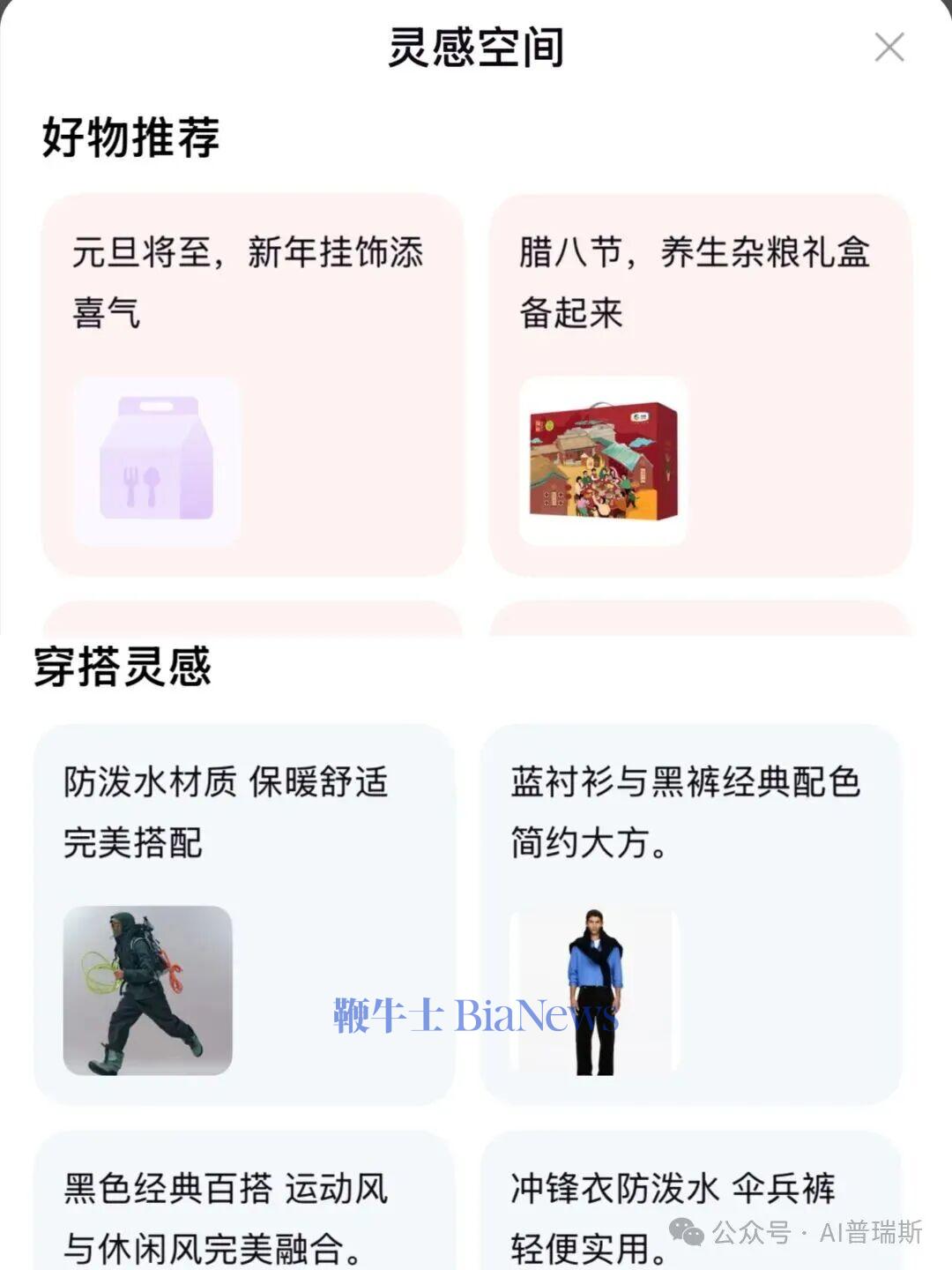Open the 腊八节 养生杂粮礼盒 card

tap(699, 385)
